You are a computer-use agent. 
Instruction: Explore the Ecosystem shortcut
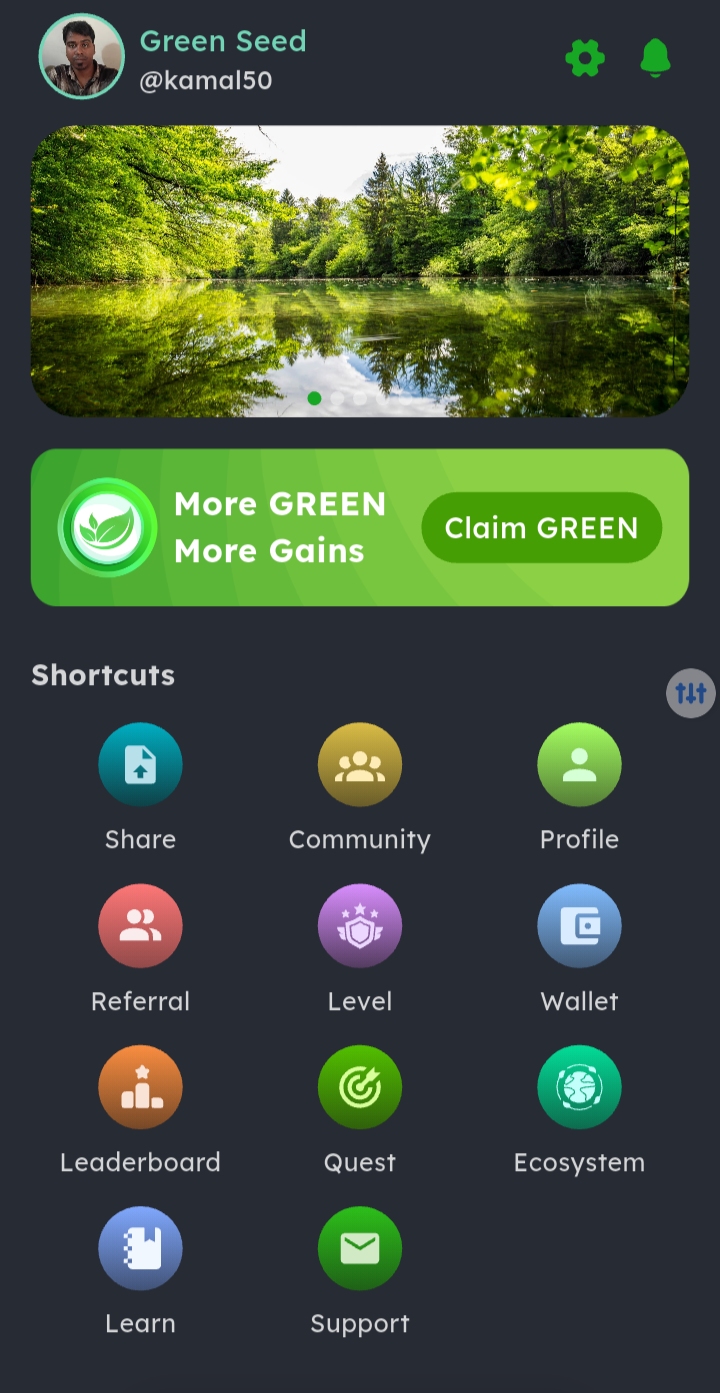point(579,1087)
